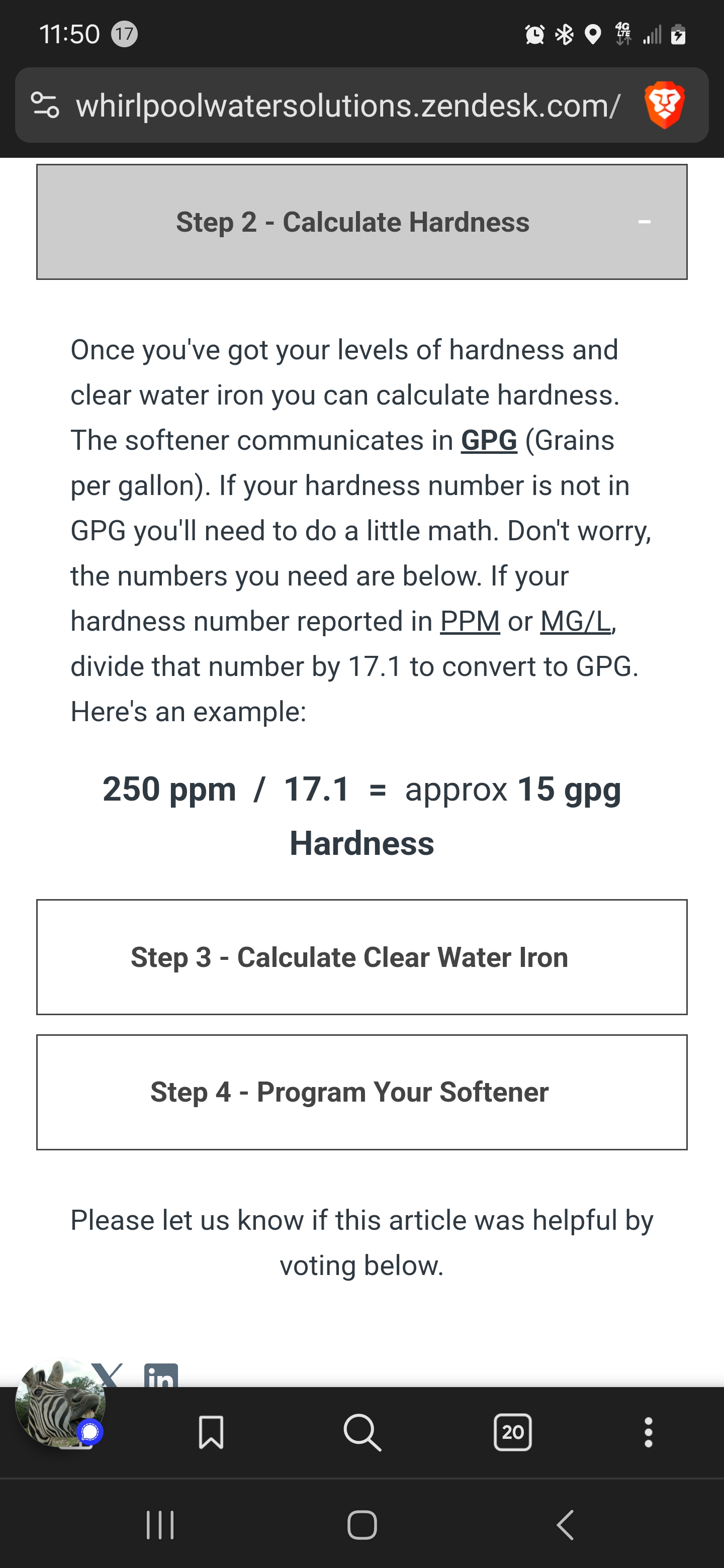
Task: Go to the home screen
Action: 361,1525
